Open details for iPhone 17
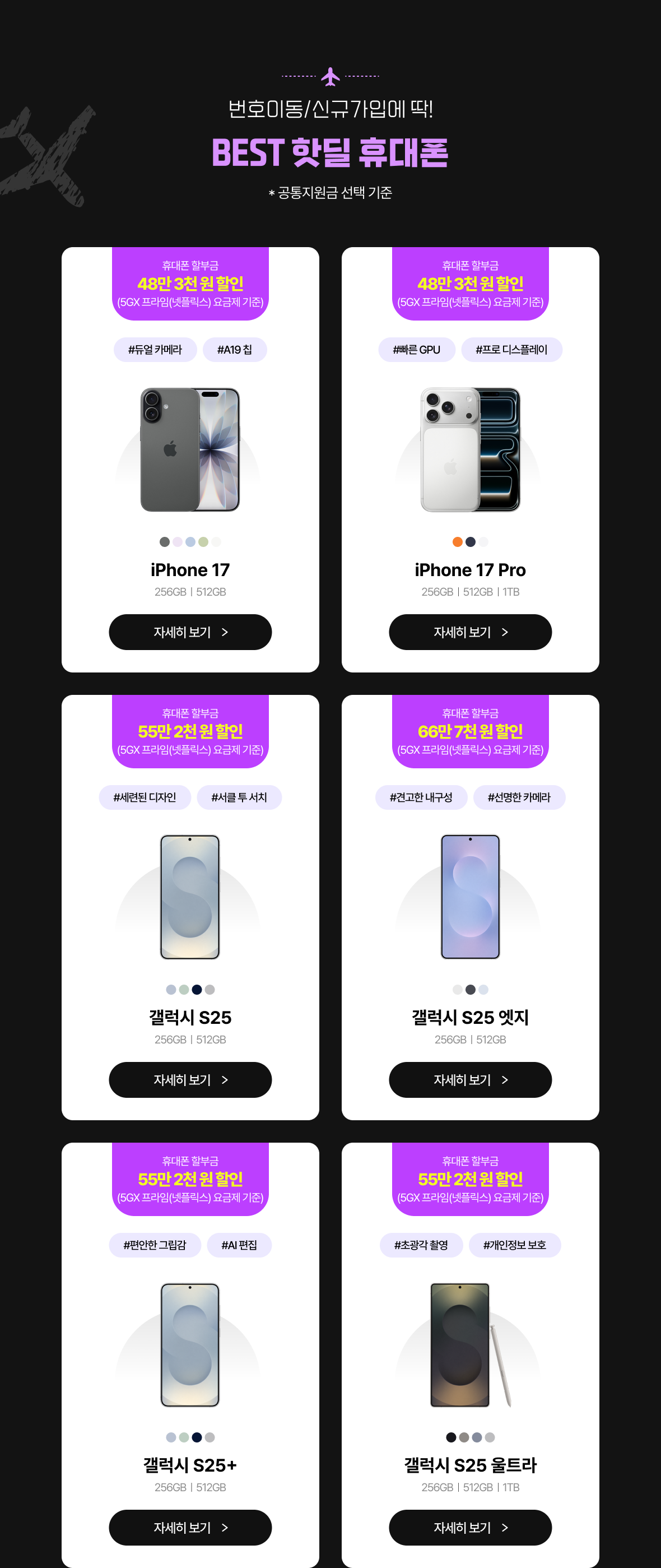The height and width of the screenshot is (1568, 661). click(190, 632)
